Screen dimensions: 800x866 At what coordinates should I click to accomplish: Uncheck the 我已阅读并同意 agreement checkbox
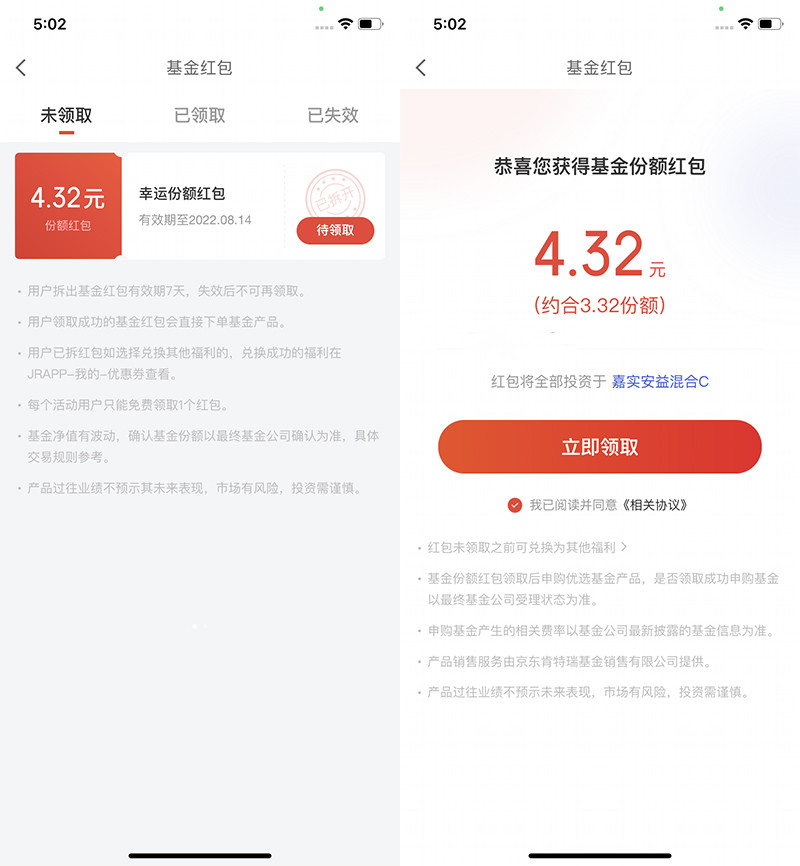point(515,505)
